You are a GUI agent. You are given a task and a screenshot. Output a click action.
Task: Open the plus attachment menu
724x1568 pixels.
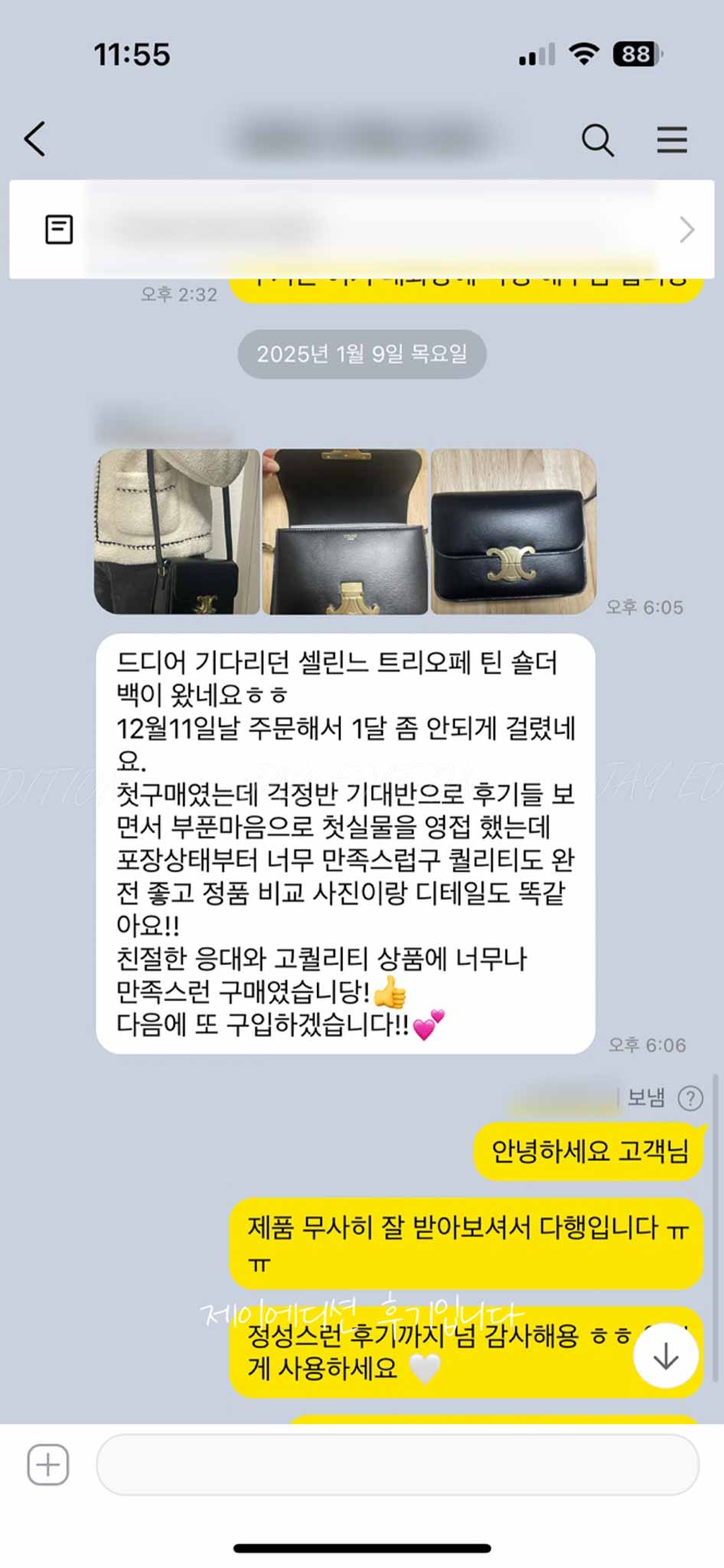(48, 1465)
